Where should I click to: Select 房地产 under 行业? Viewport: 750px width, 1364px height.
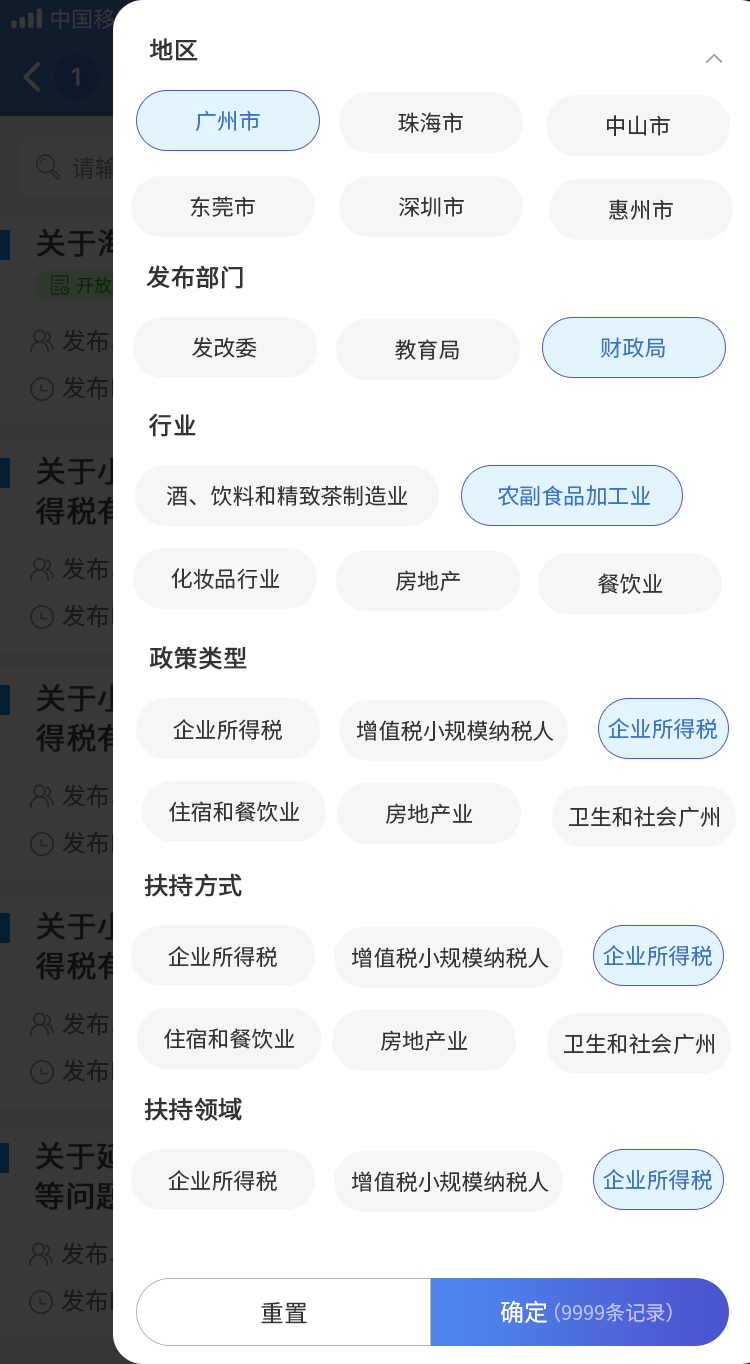428,581
